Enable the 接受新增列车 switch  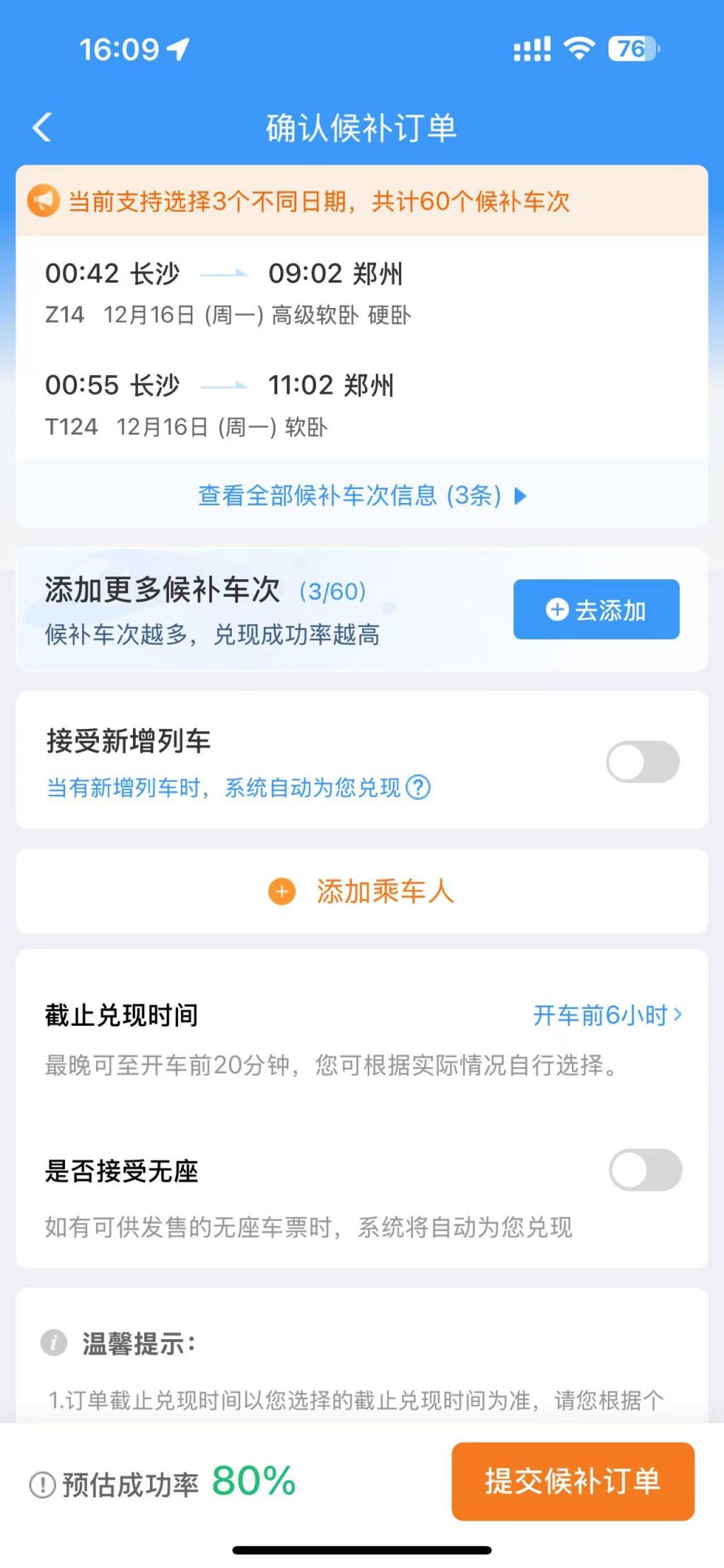[x=642, y=762]
